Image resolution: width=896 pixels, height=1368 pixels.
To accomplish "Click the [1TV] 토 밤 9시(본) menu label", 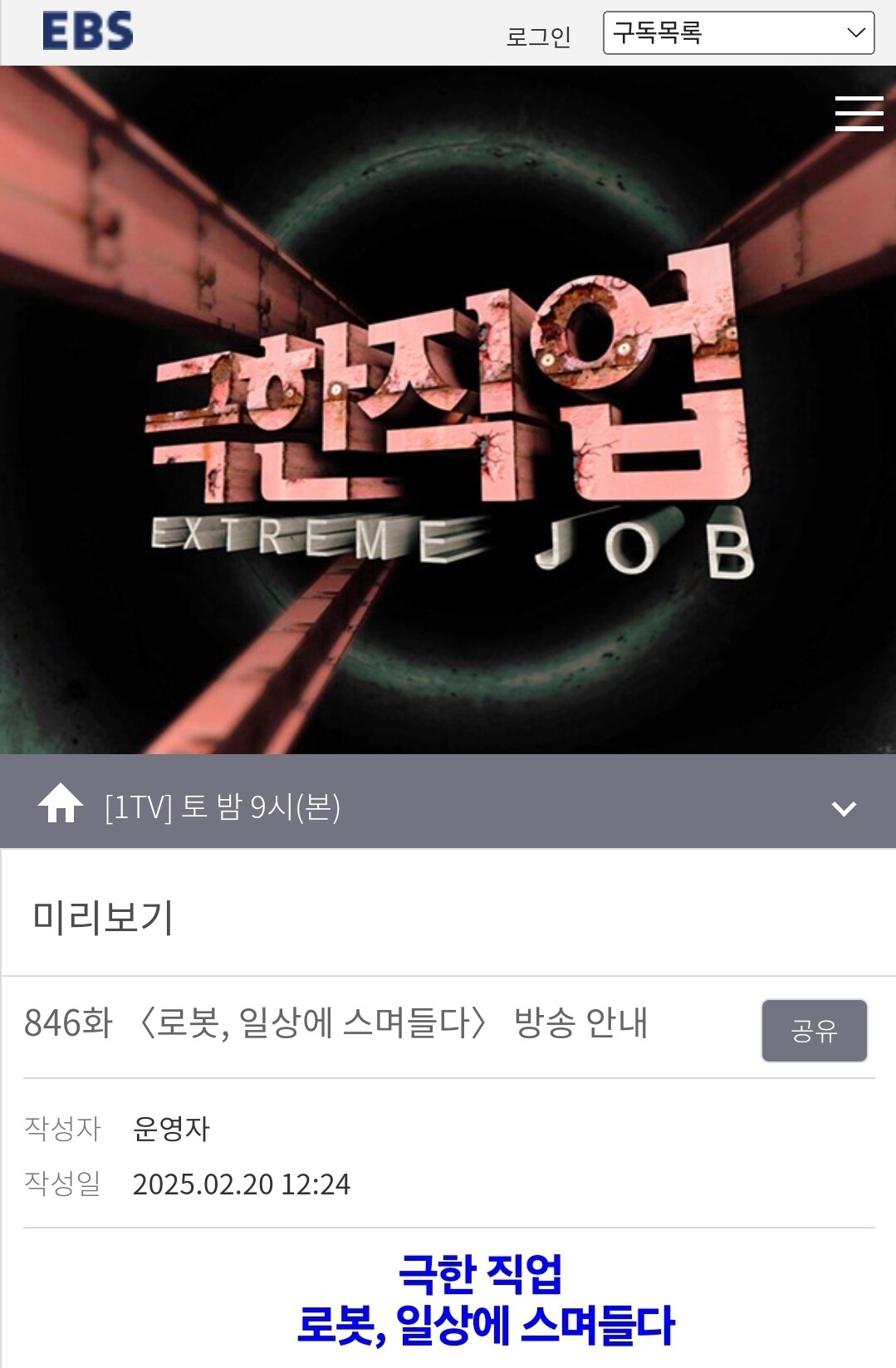I will (218, 805).
